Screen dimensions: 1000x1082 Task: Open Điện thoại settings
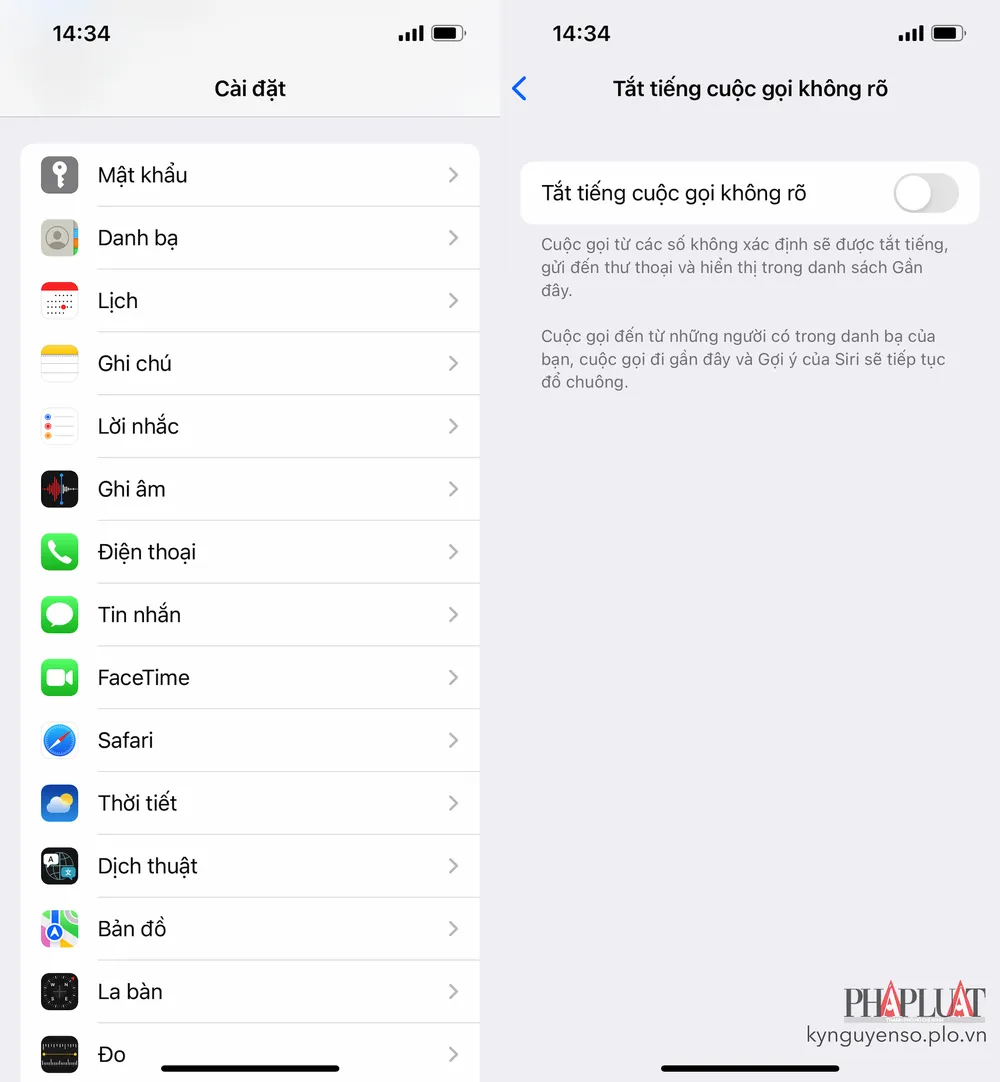coord(250,552)
